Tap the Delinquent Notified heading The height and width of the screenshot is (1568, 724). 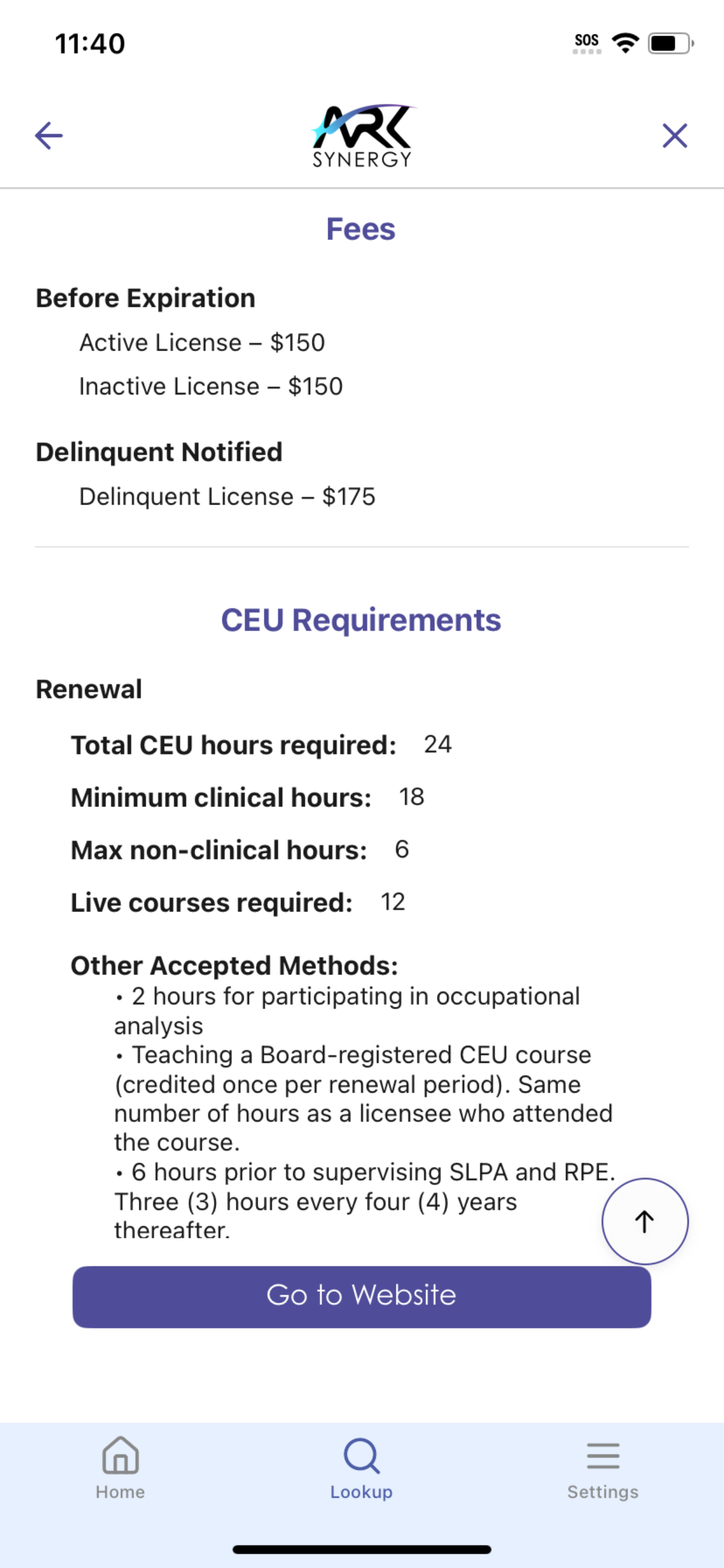click(159, 451)
